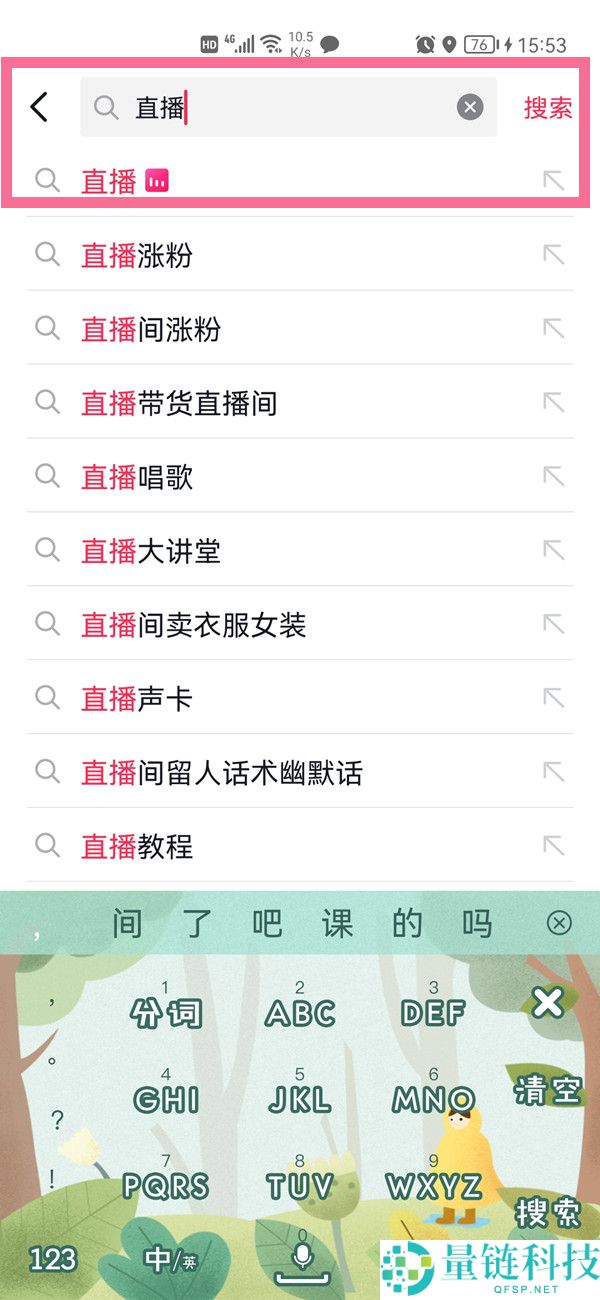Choose suggestion 直播间留人话术幽默话
The width and height of the screenshot is (600, 1300).
221,773
